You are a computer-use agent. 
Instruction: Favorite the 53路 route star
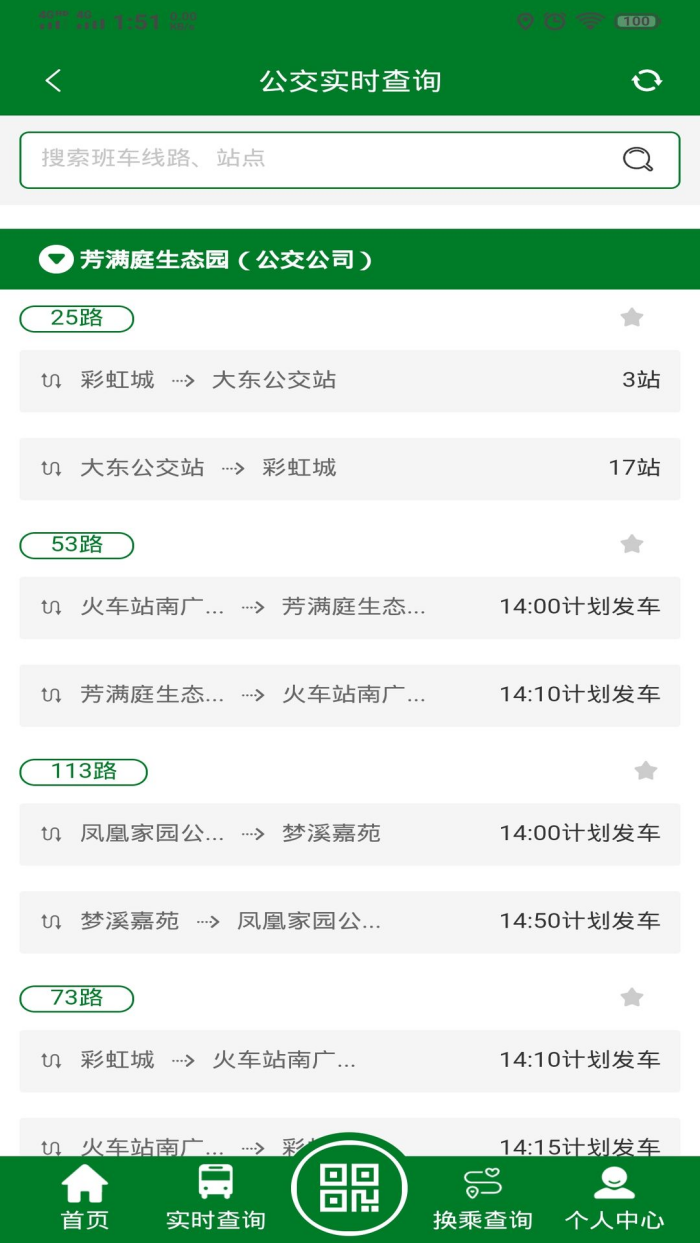point(631,544)
